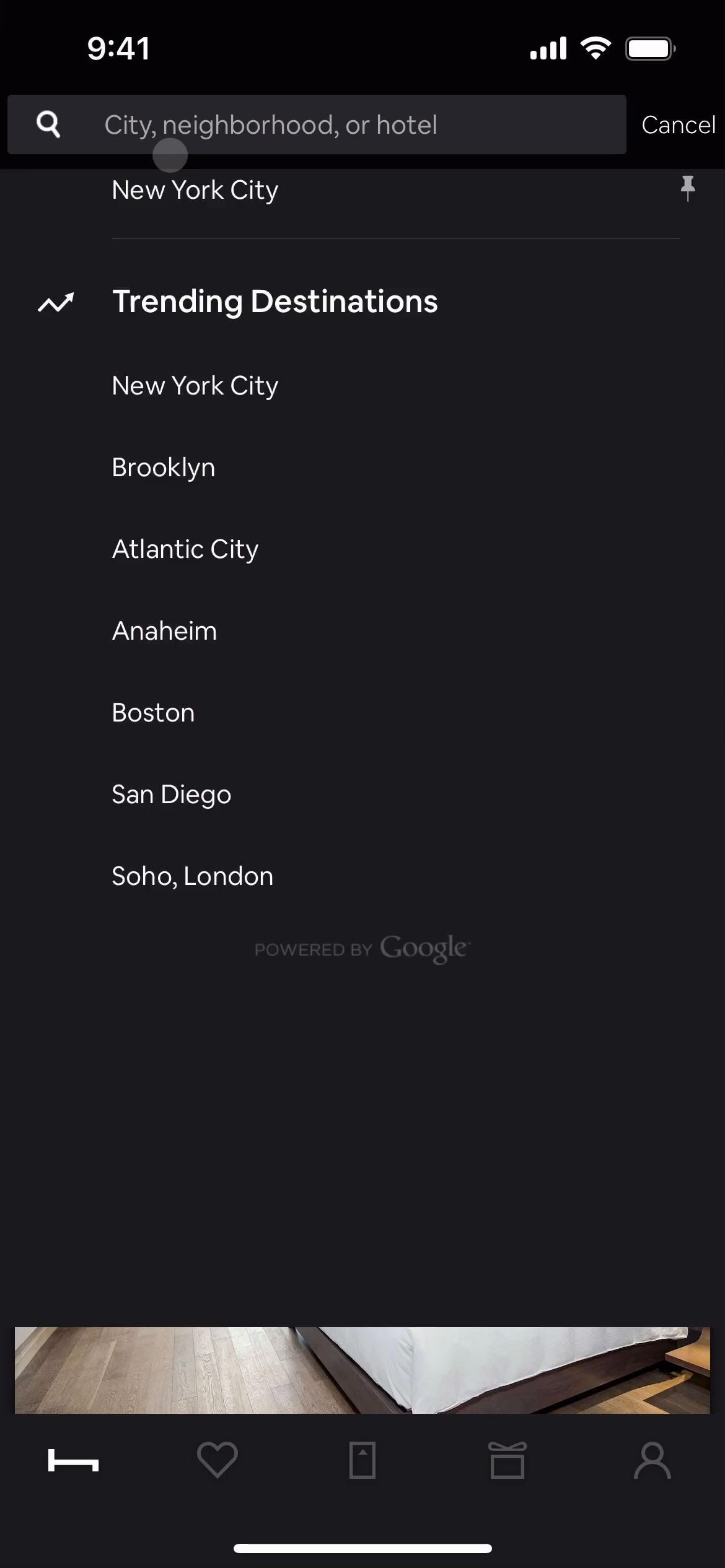Choose New York City under Trending Destinations
Screen dimensions: 725x1568
pos(195,386)
